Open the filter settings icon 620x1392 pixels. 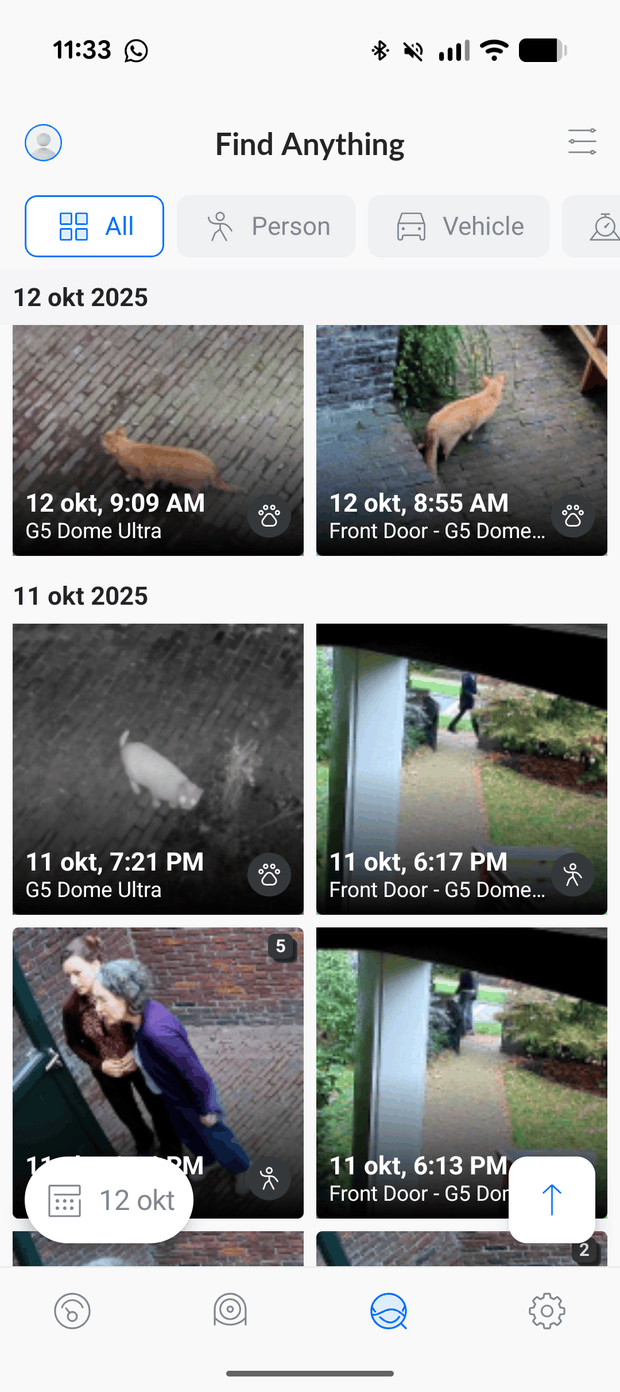(582, 142)
